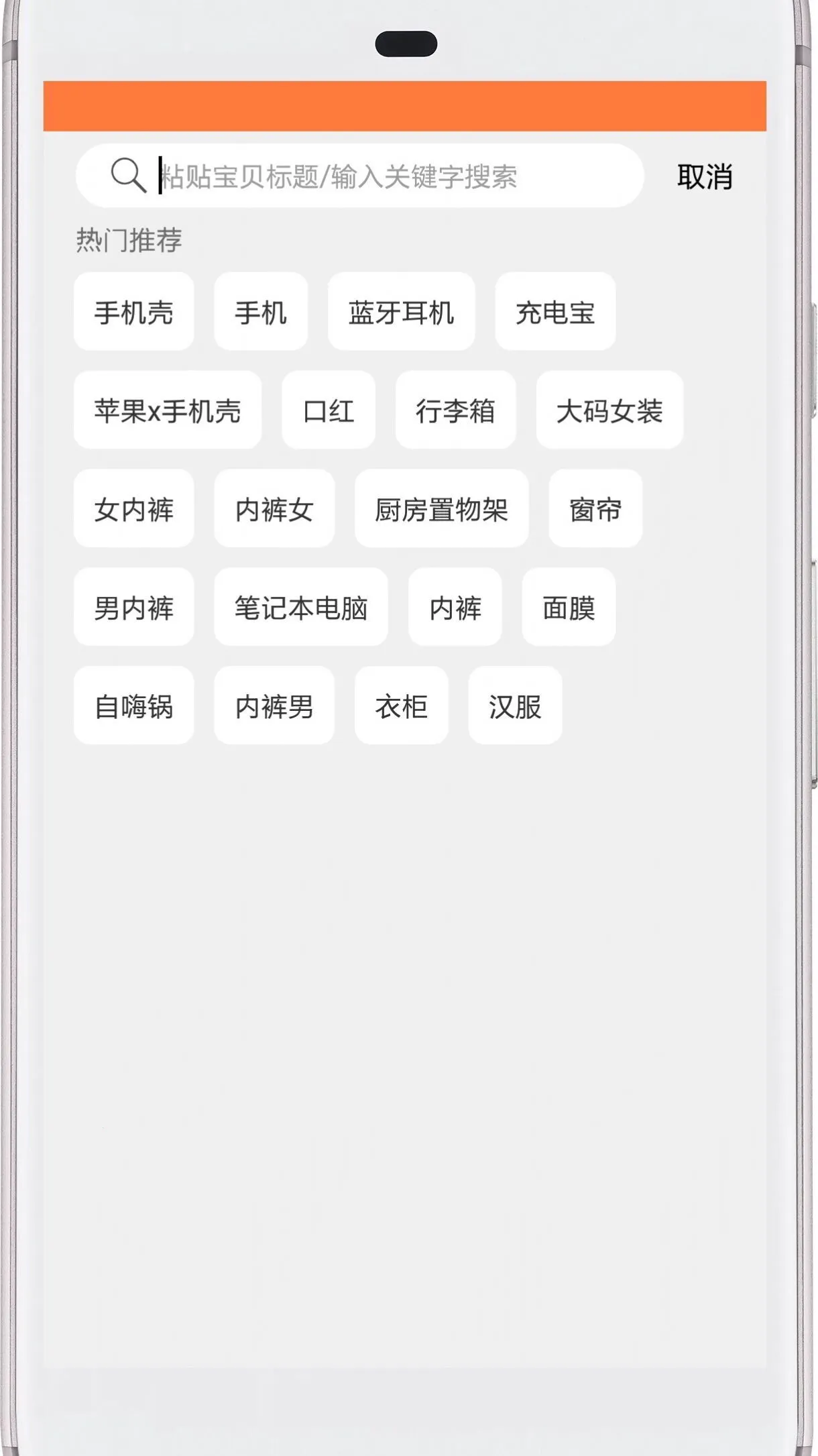Pick the 苹果x手机壳 recommendation

168,410
